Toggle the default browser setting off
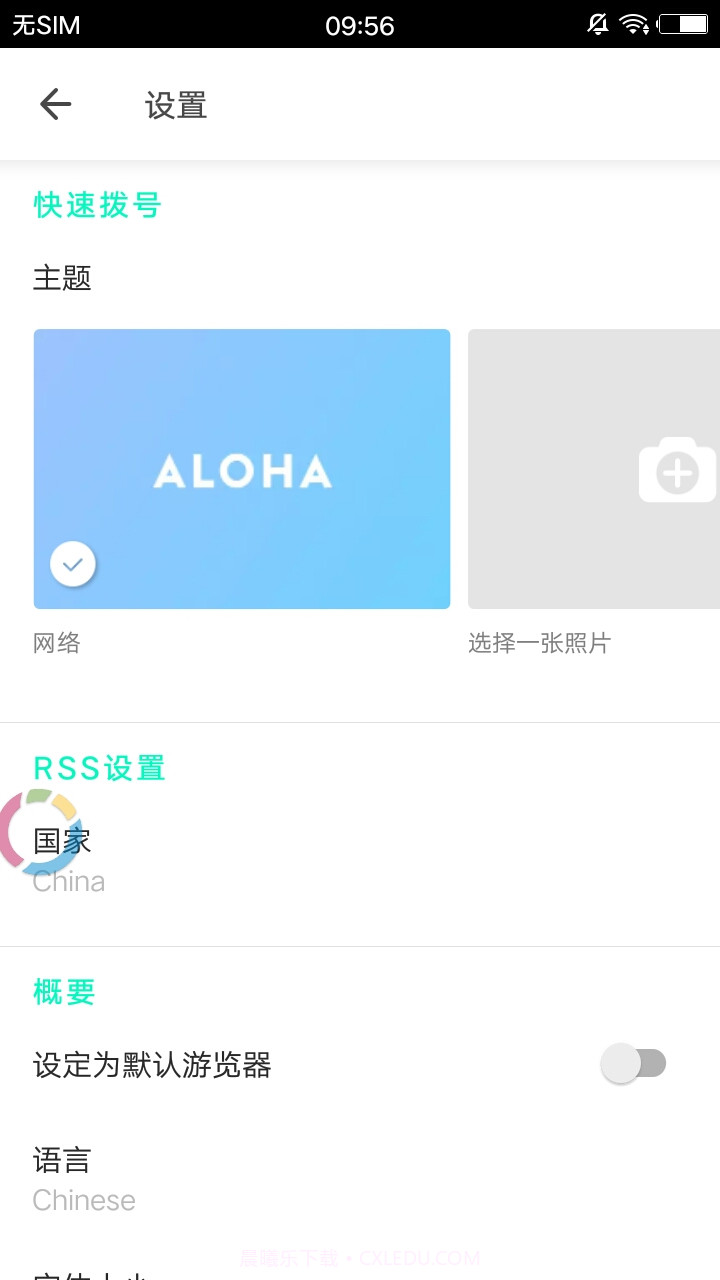720x1280 pixels. 634,1063
